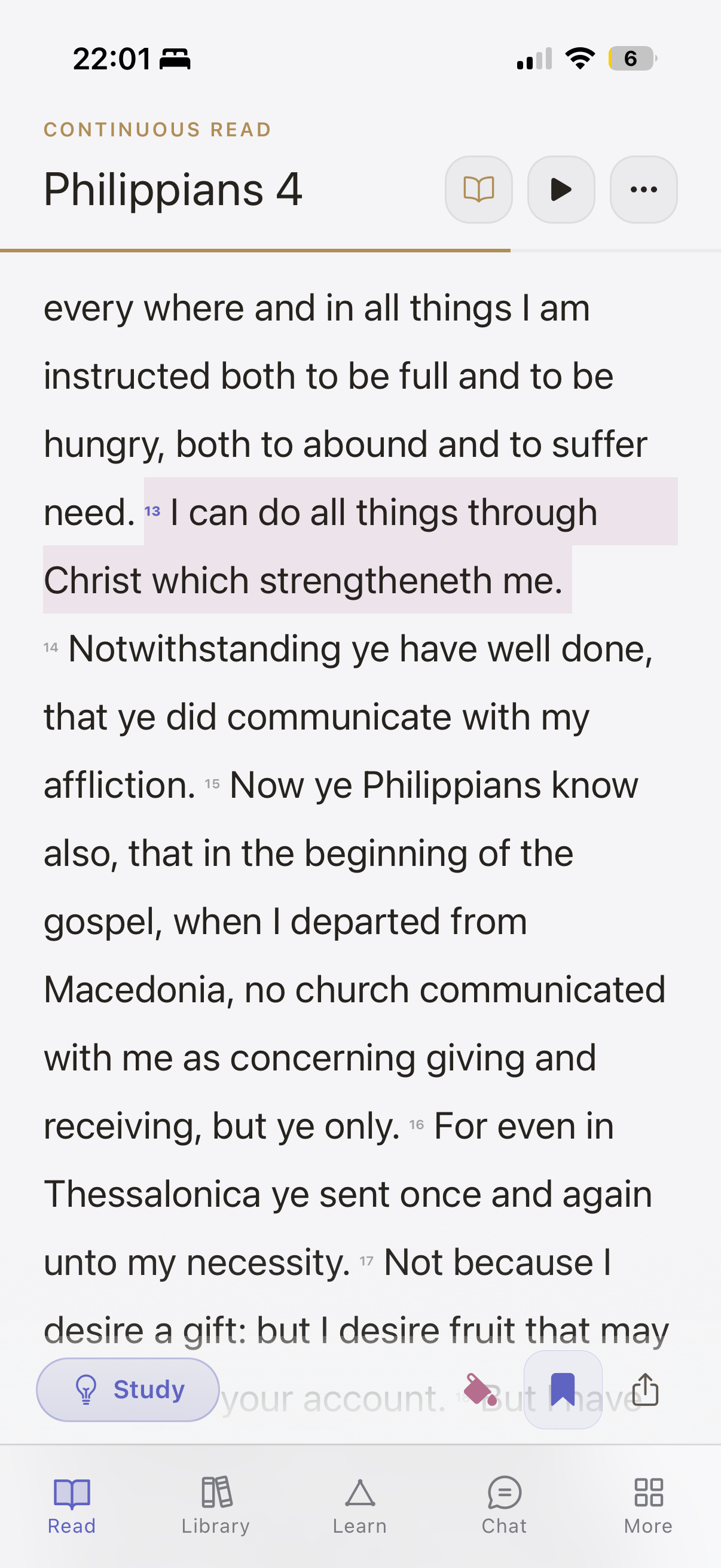Share the passage using the share icon
The width and height of the screenshot is (721, 1568).
tap(646, 1390)
